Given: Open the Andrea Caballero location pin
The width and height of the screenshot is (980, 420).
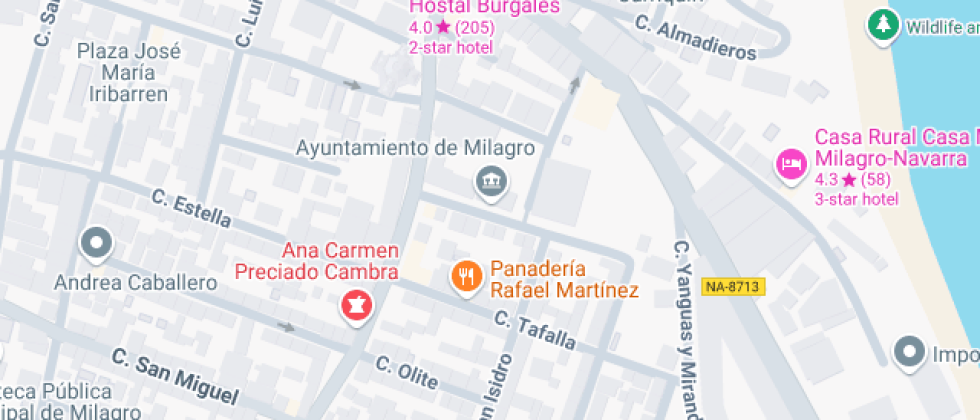Looking at the screenshot, I should coord(97,243).
